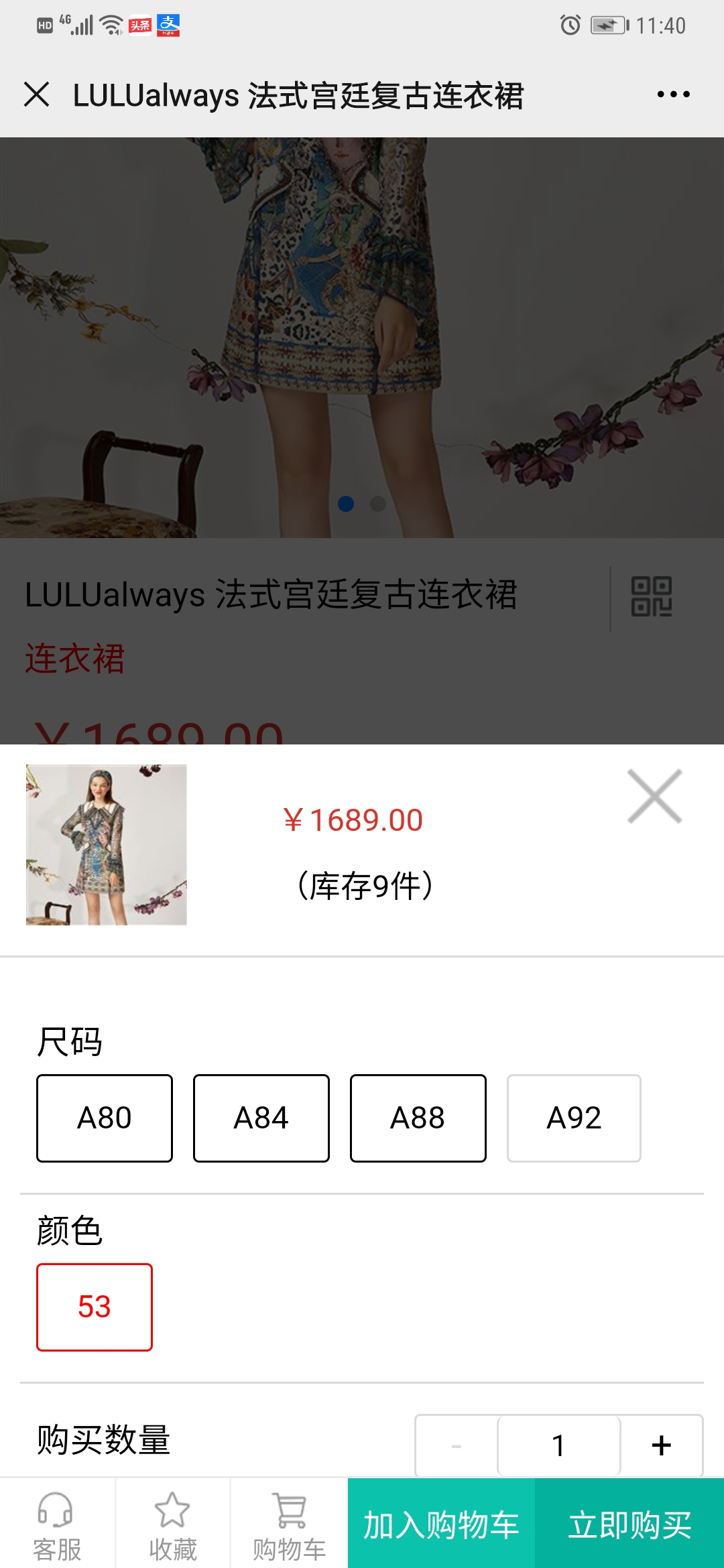724x1568 pixels.
Task: Choose size A84
Action: coord(261,1118)
